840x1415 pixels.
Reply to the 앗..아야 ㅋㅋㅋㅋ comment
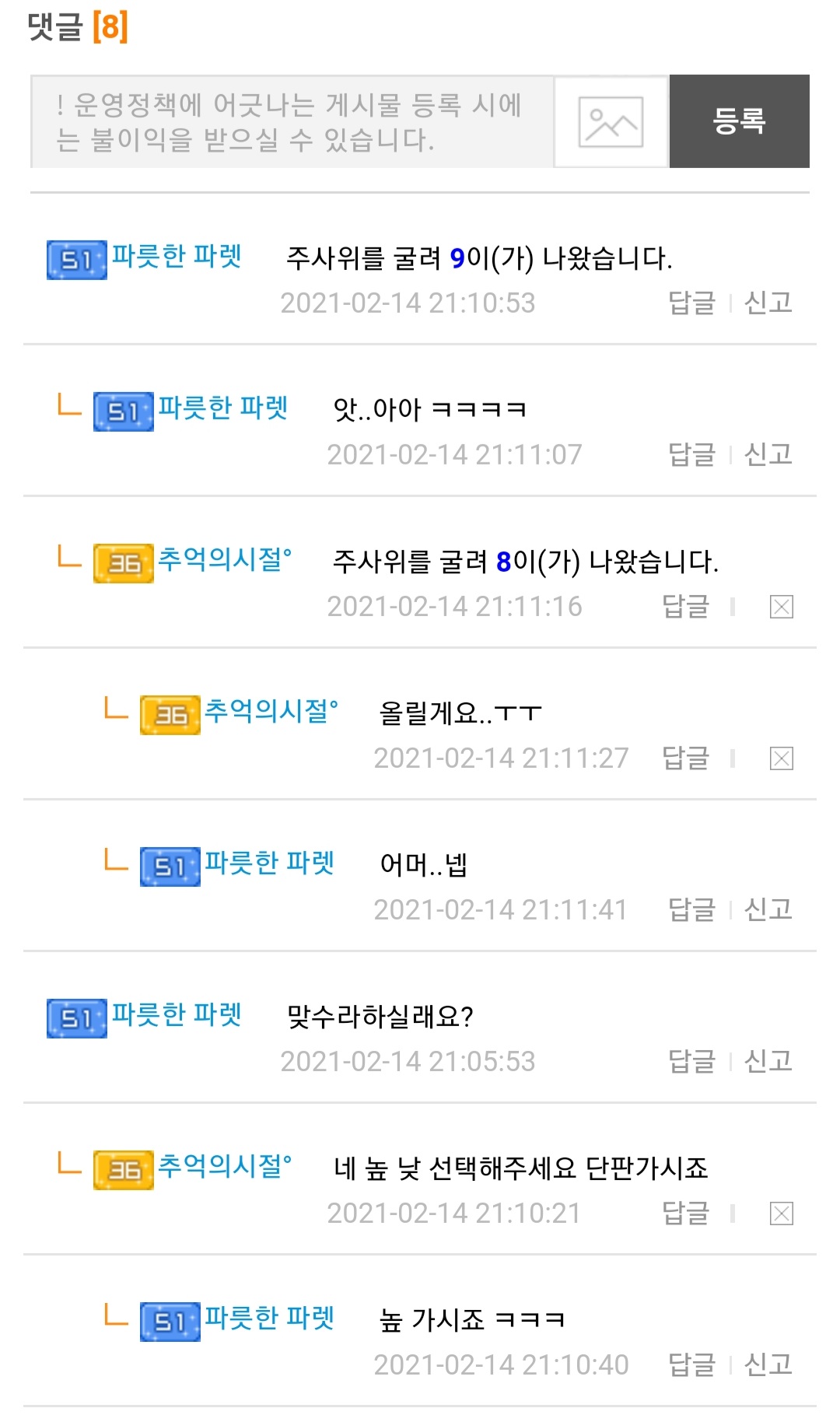(x=692, y=454)
